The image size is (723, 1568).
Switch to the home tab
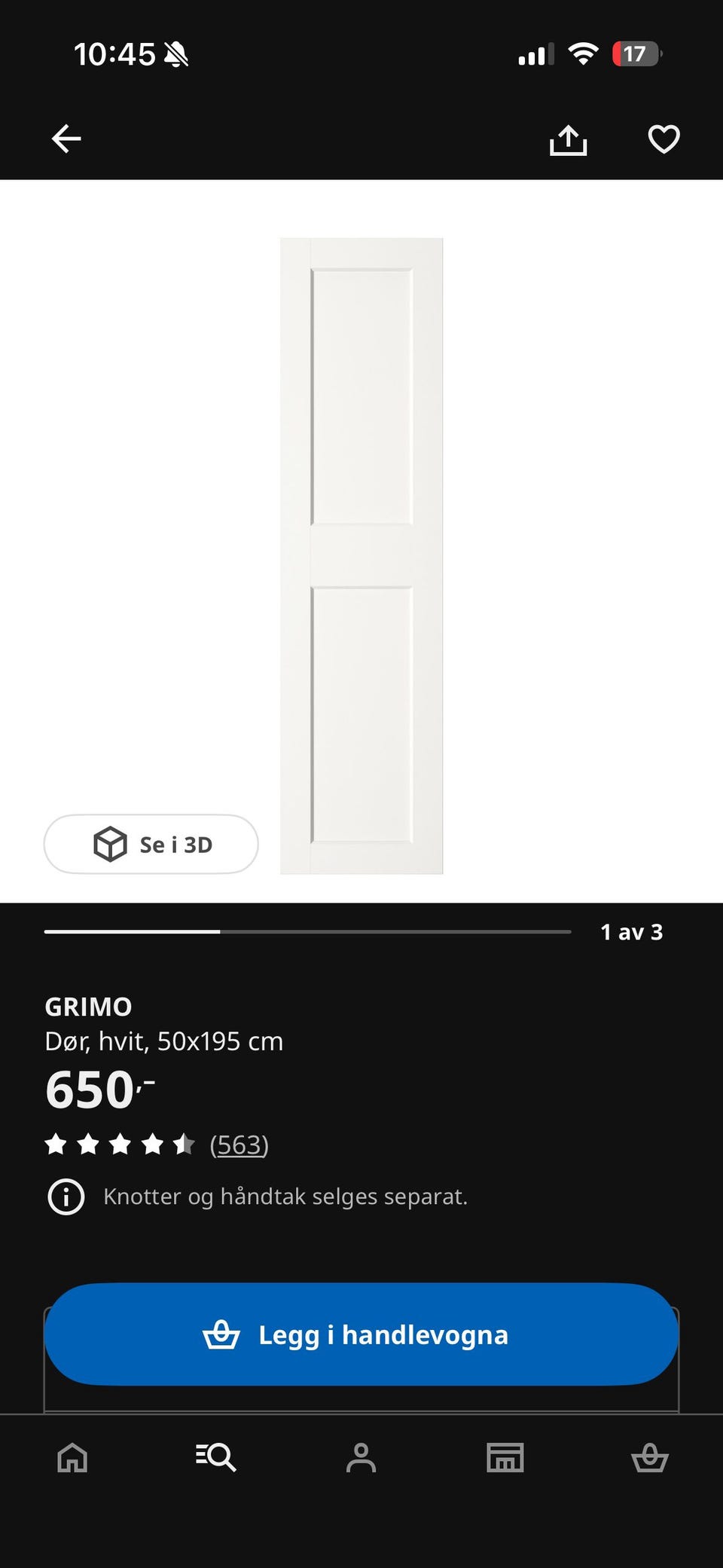click(72, 1457)
